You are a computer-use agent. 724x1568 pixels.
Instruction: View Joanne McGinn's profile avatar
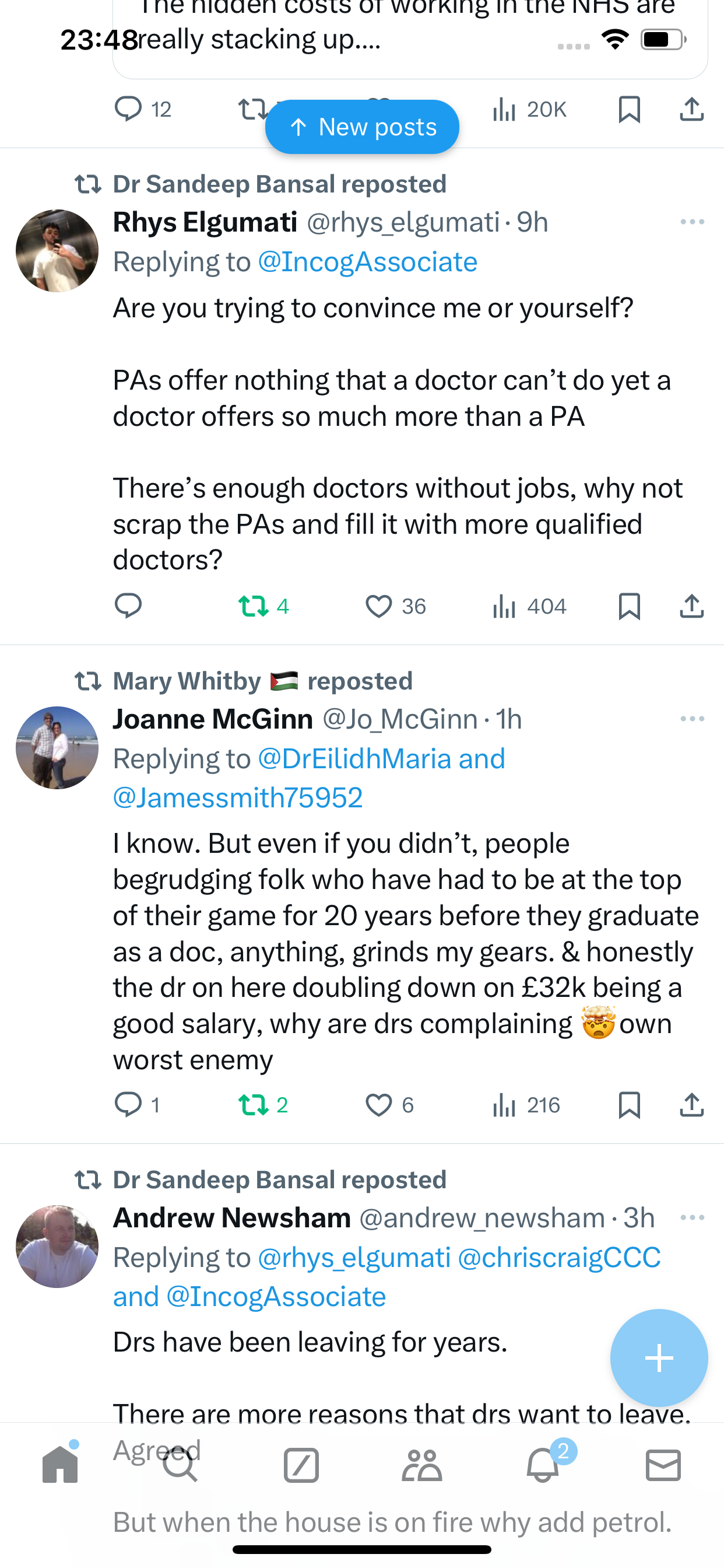pyautogui.click(x=57, y=747)
